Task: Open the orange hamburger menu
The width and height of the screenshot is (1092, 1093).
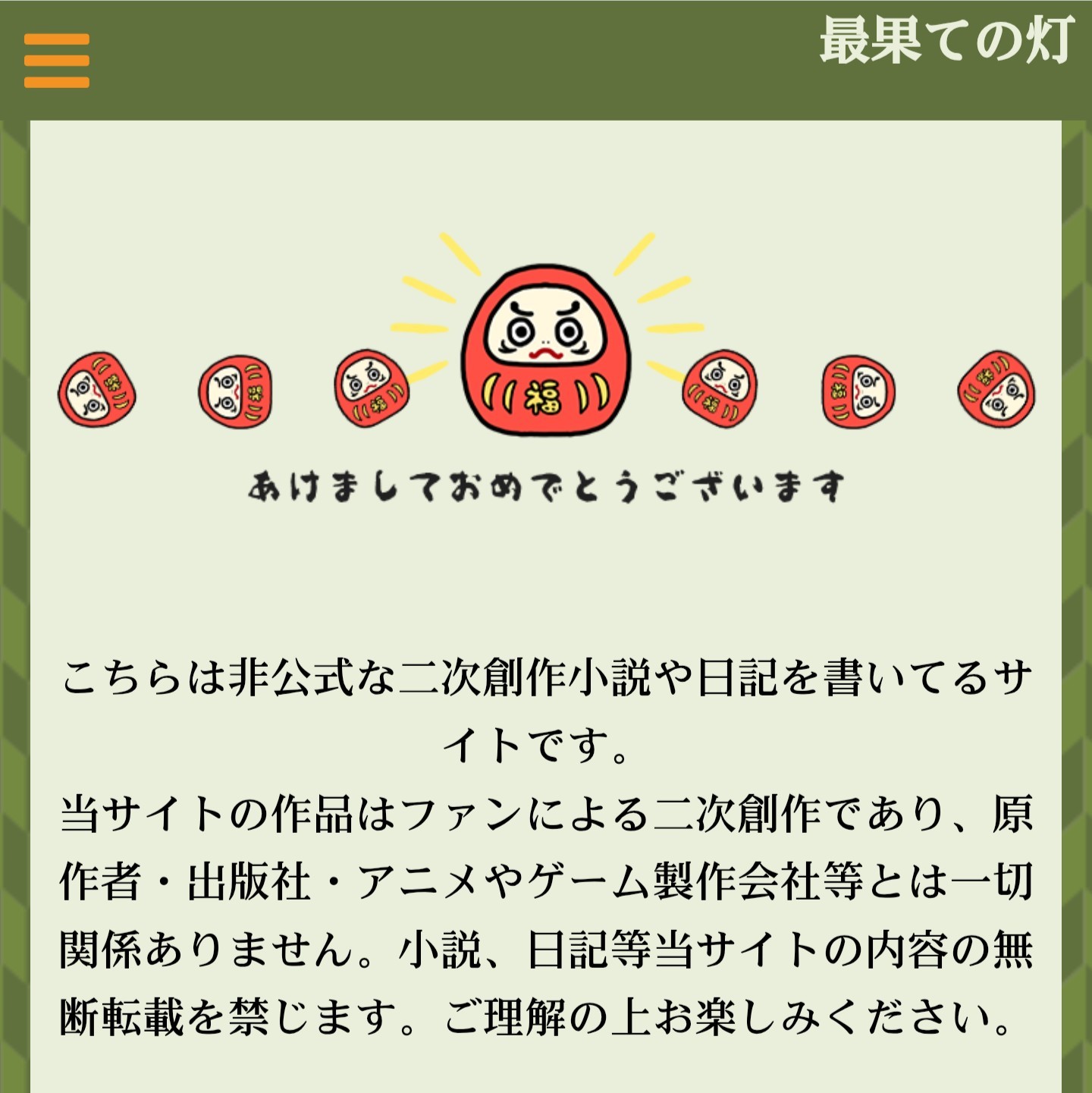Action: click(x=57, y=61)
